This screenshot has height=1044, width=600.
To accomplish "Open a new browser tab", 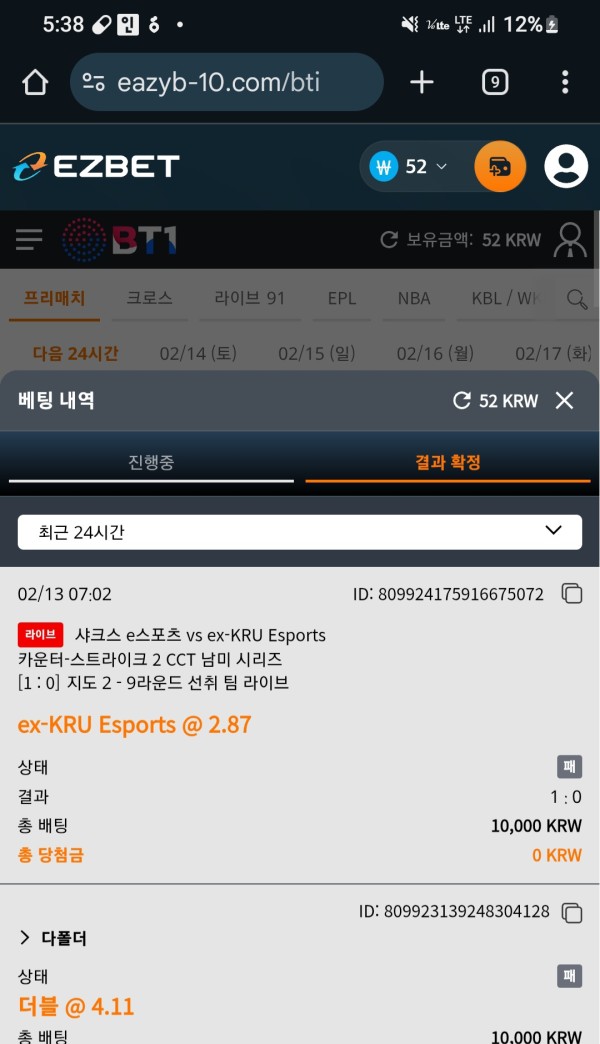I will click(x=422, y=82).
